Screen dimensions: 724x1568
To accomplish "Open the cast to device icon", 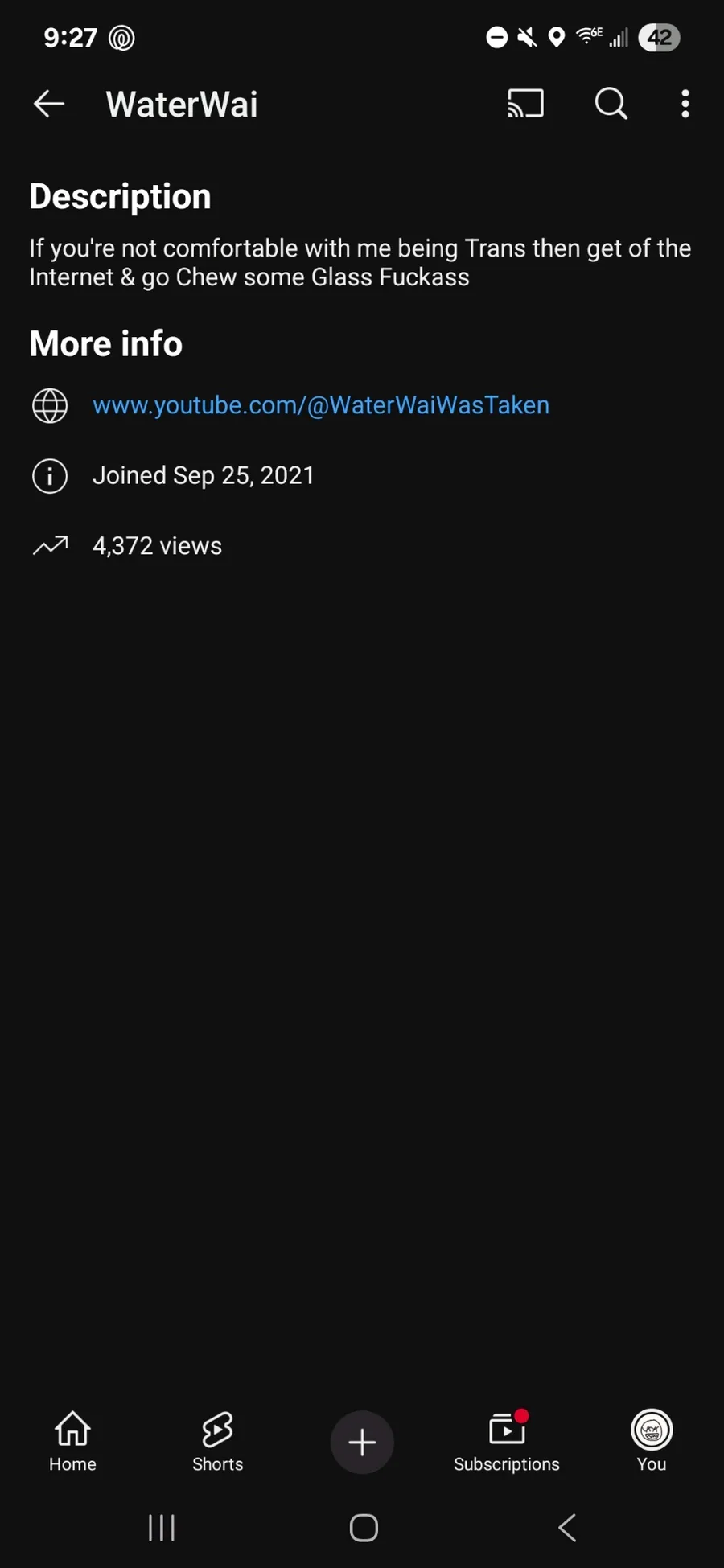I will (525, 104).
